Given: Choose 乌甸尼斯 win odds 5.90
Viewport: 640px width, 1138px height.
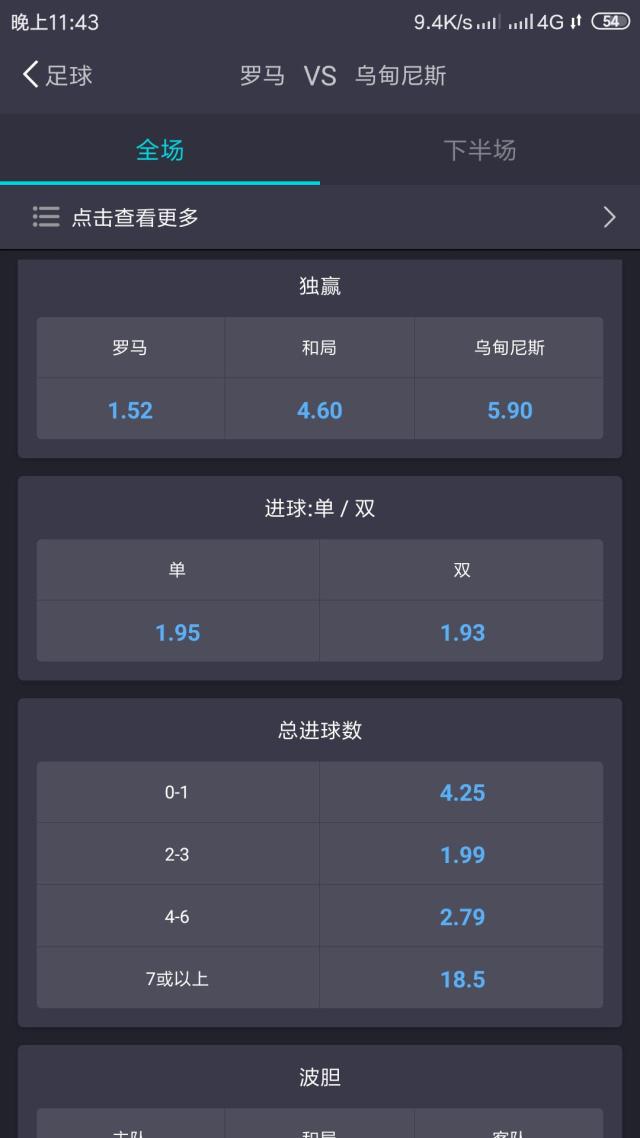Looking at the screenshot, I should [509, 410].
